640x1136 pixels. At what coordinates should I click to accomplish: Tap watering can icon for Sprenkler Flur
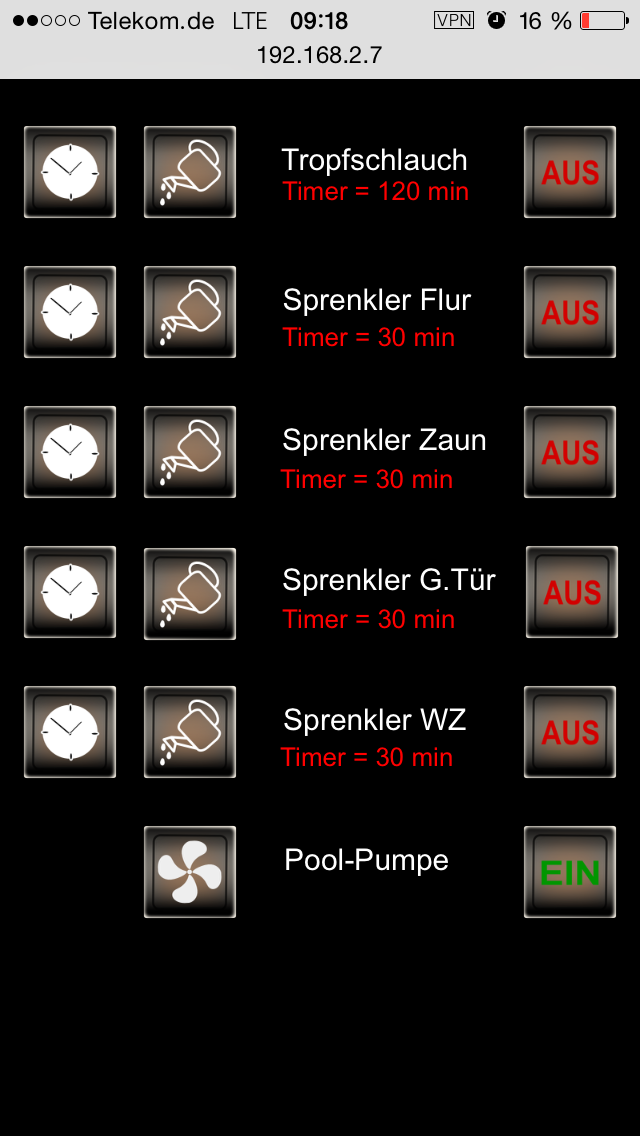click(190, 312)
